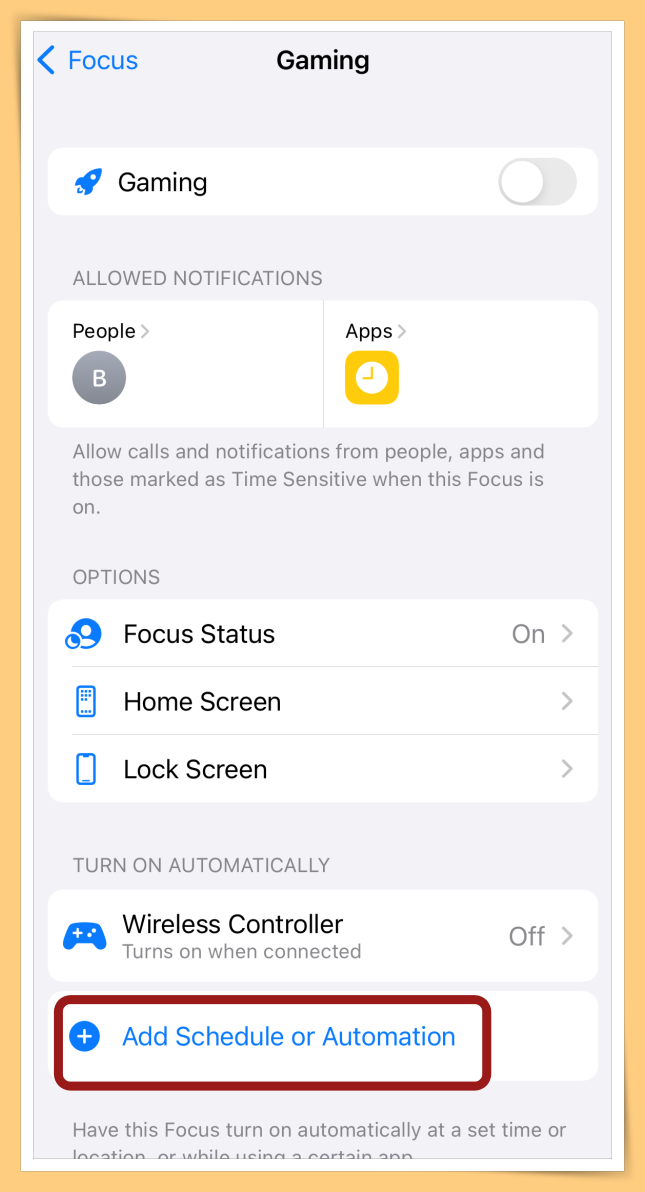645x1192 pixels.
Task: Go back to Focus settings
Action: 87,61
